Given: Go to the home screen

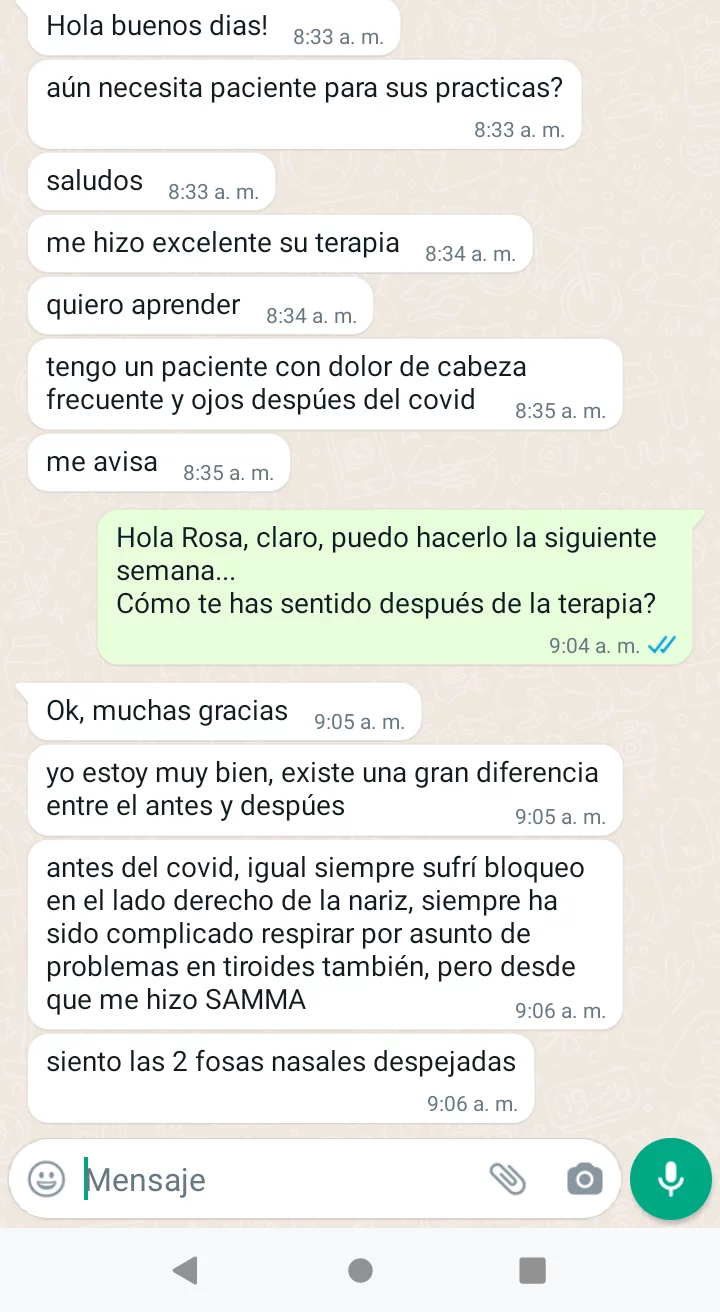Looking at the screenshot, I should tap(360, 1270).
